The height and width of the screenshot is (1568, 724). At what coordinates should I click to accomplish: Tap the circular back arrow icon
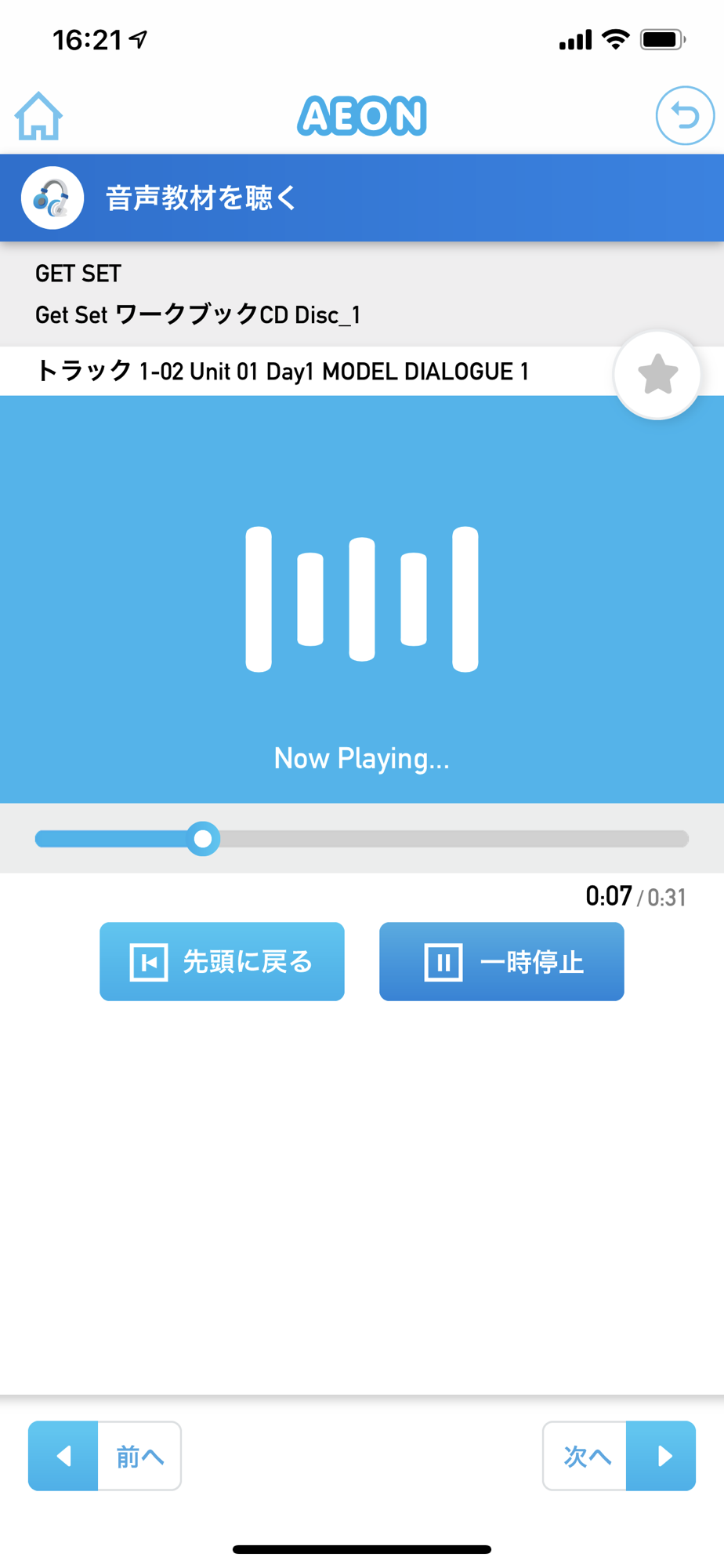coord(685,116)
